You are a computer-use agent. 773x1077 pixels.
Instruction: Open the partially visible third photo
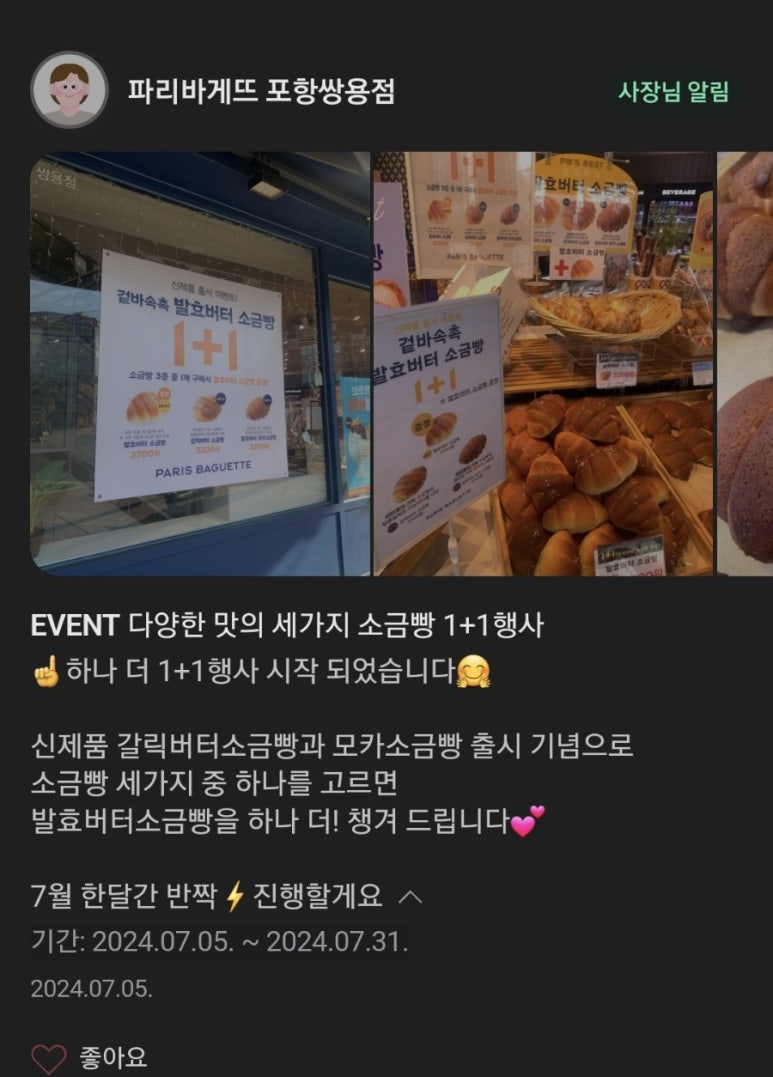click(x=746, y=364)
